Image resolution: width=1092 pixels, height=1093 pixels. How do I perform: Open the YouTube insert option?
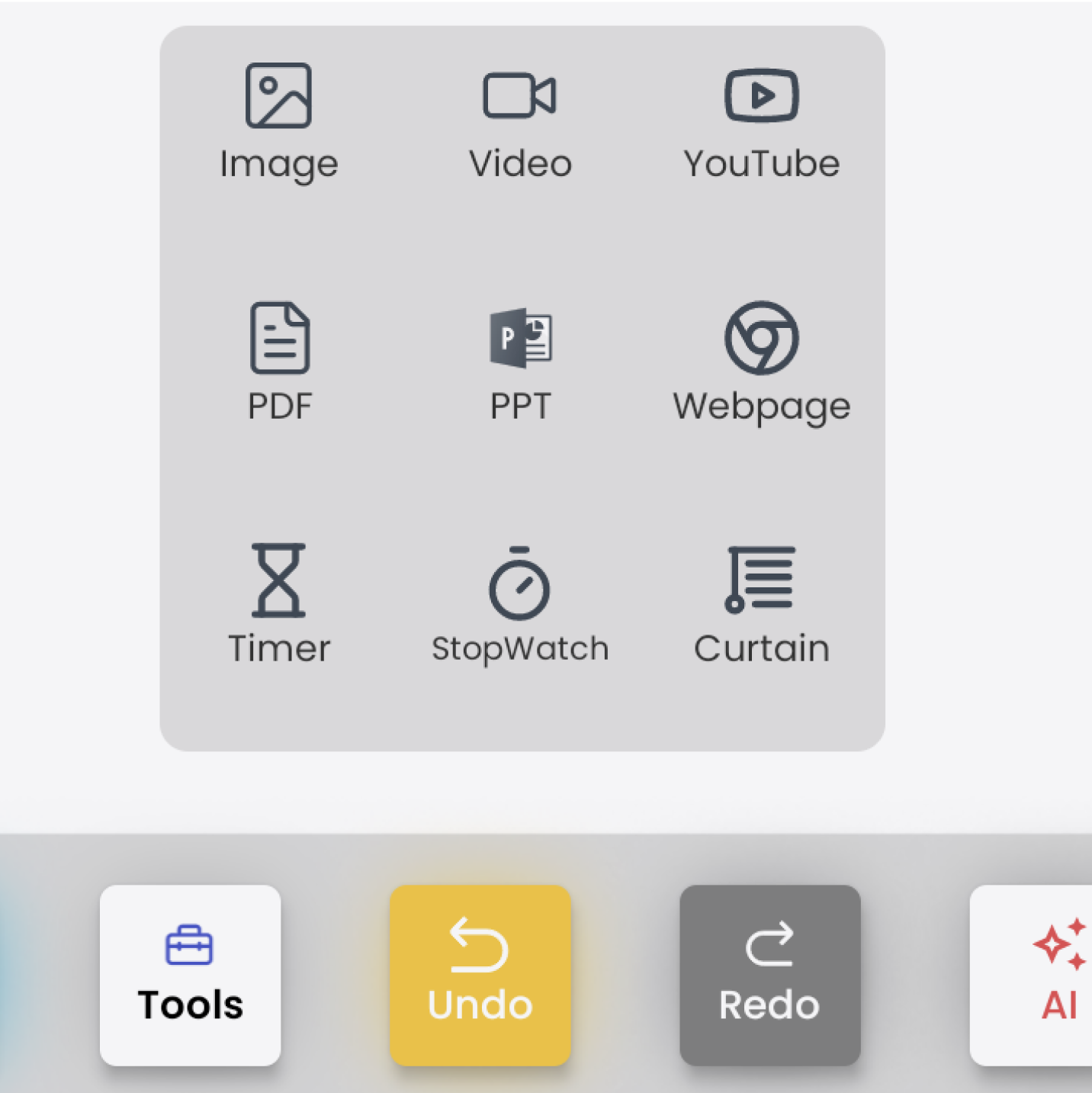click(761, 122)
